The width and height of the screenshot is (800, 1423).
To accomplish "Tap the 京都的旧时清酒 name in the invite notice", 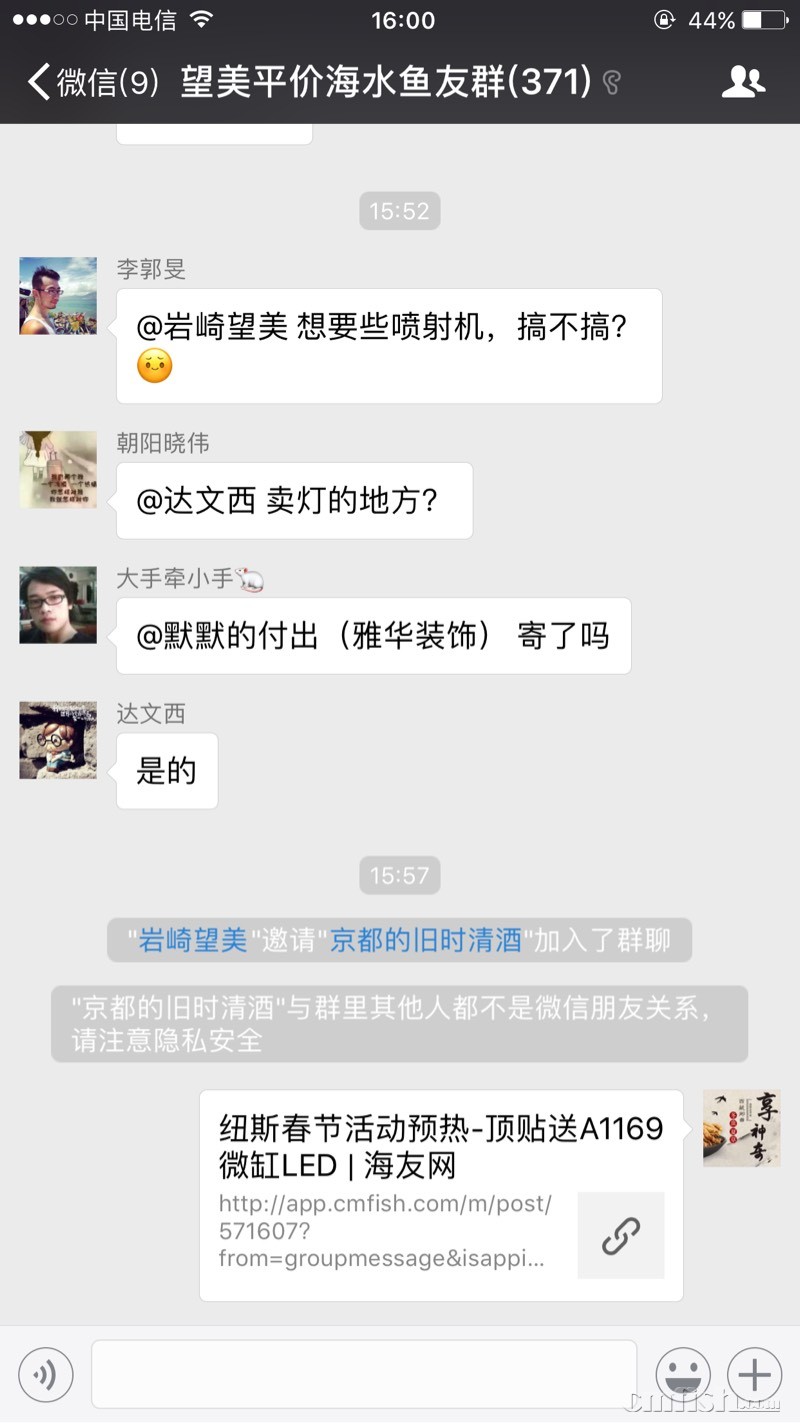I will [x=427, y=940].
